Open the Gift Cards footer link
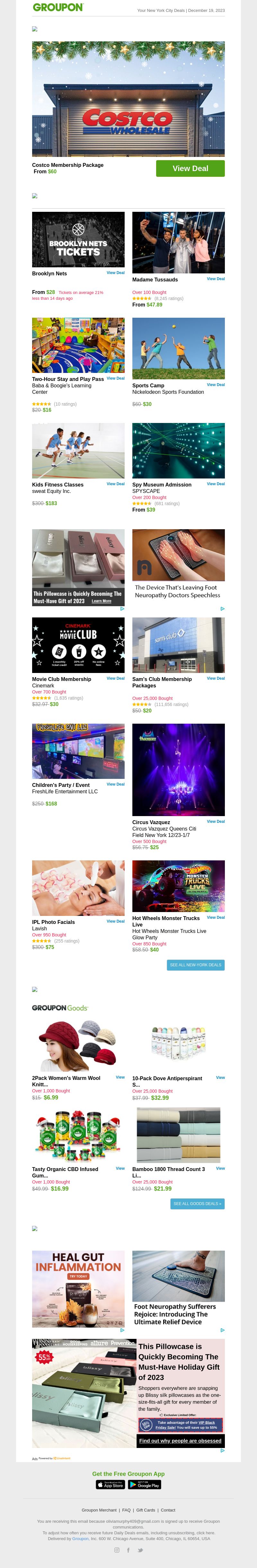 point(146,1510)
